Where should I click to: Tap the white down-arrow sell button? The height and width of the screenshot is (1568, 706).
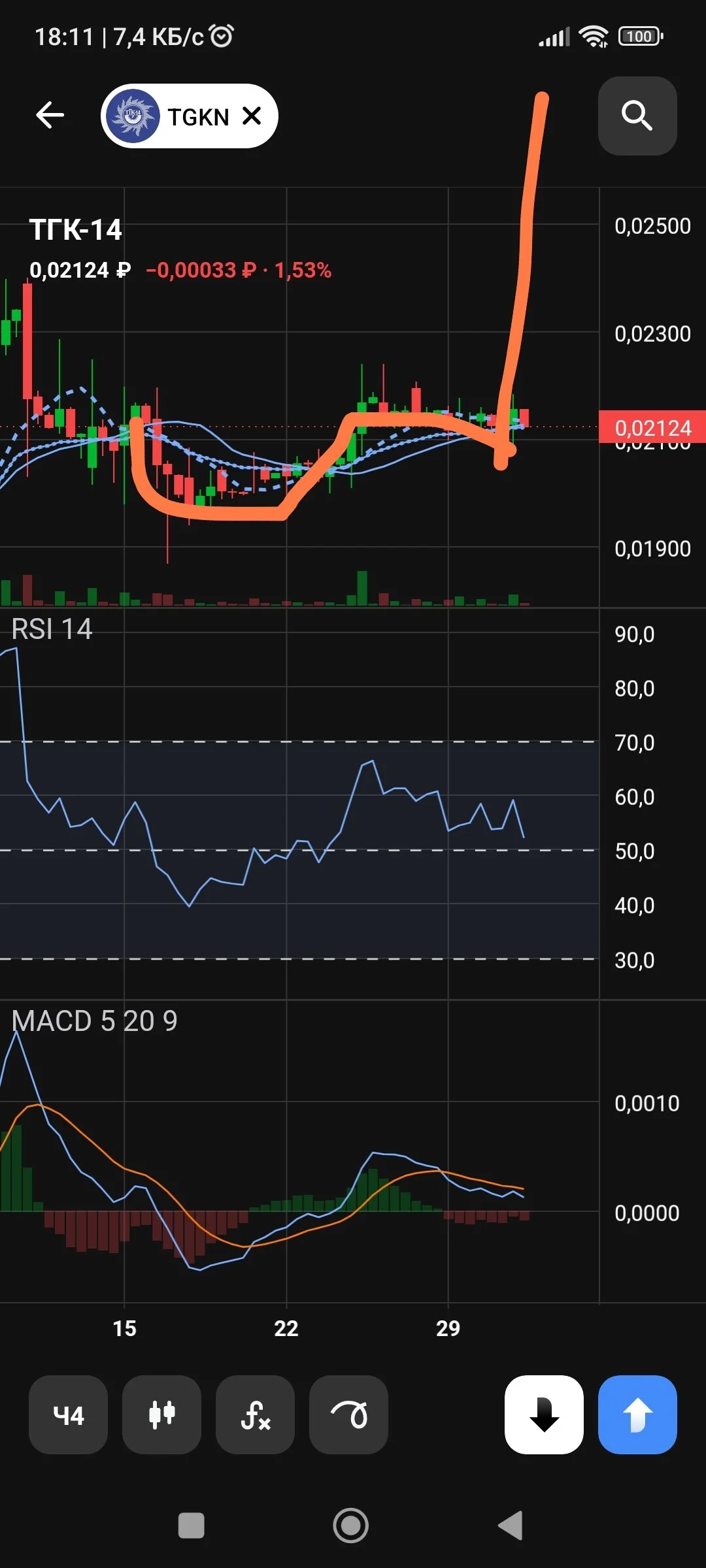544,1414
